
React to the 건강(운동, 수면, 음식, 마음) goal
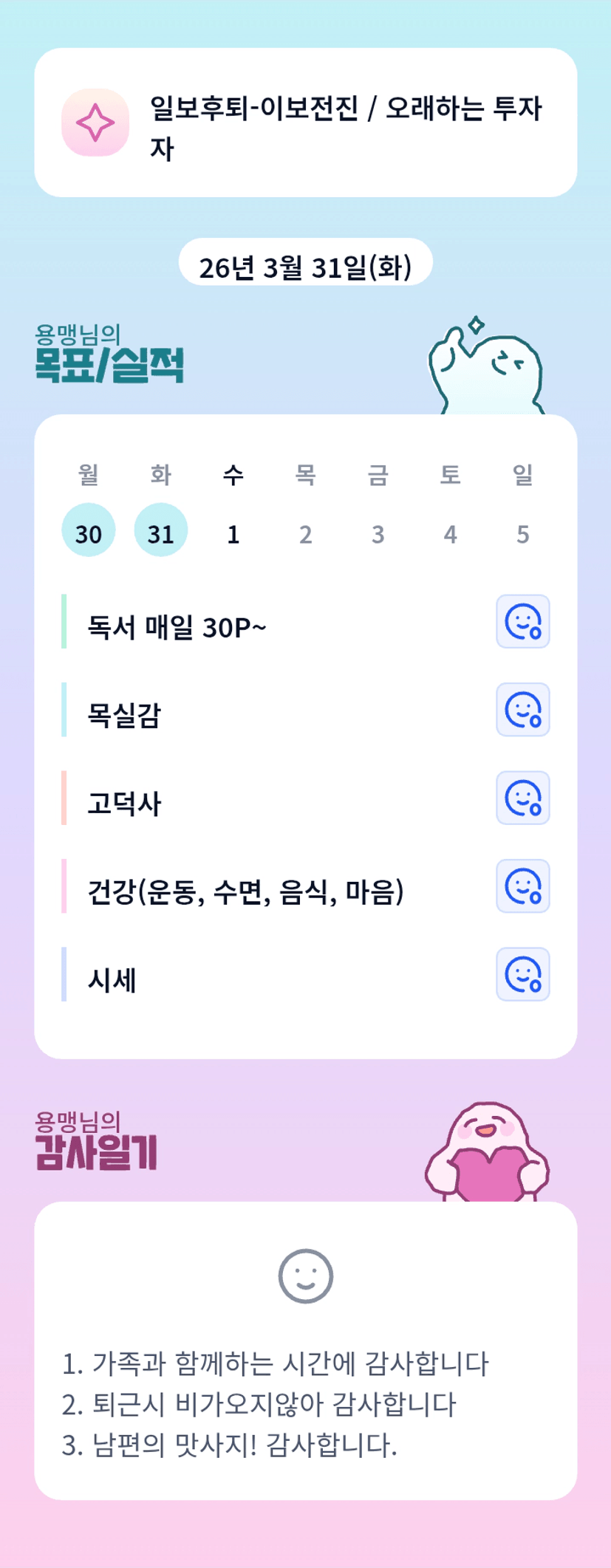coord(522,886)
